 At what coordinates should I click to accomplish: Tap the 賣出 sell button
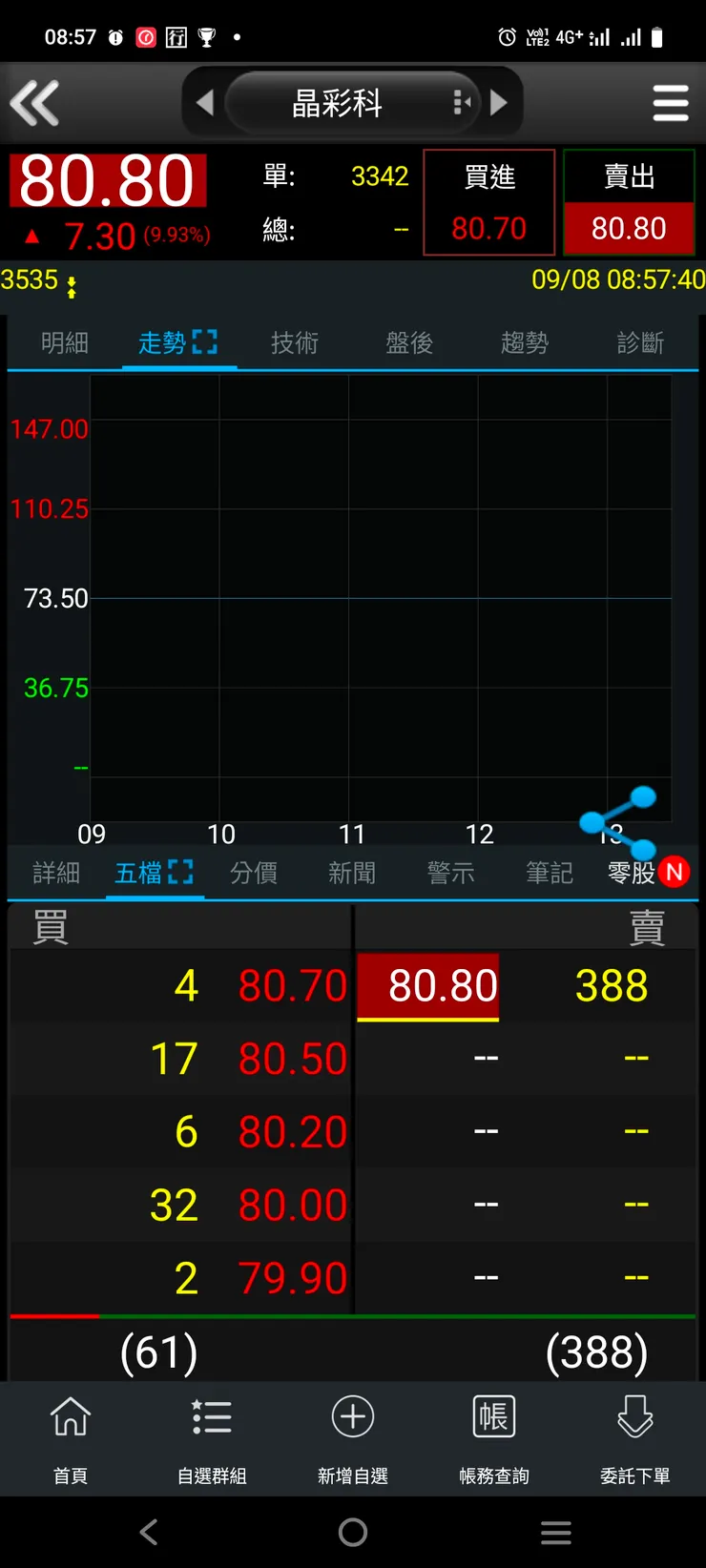[x=629, y=202]
